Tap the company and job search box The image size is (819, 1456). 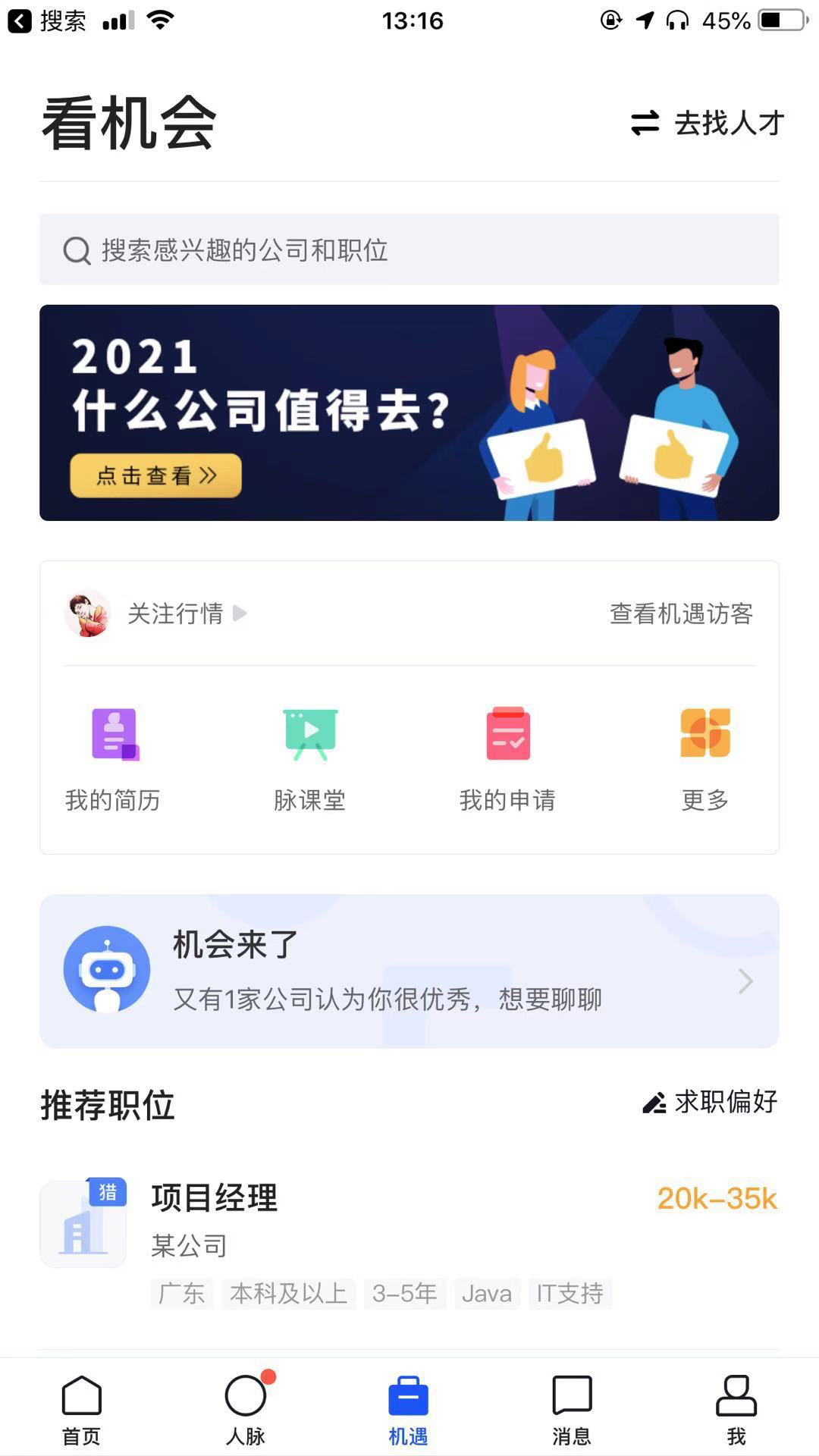click(409, 249)
